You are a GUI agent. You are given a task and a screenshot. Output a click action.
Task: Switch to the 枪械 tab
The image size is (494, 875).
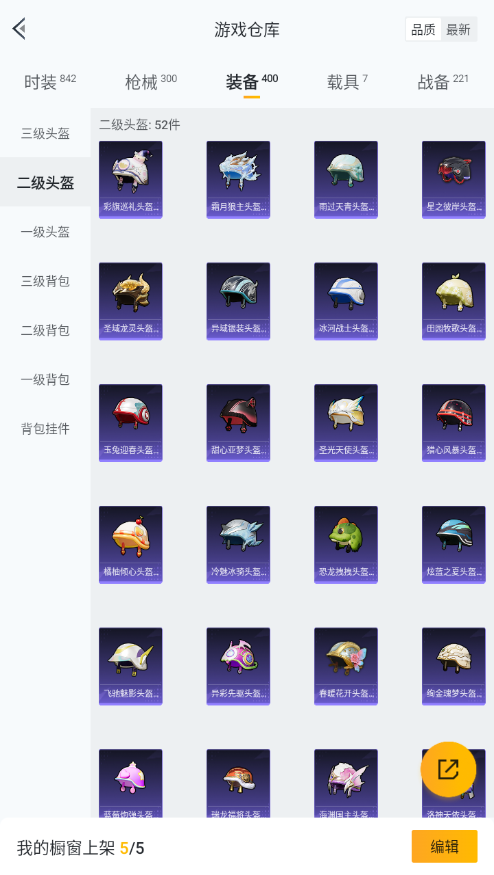coord(151,83)
